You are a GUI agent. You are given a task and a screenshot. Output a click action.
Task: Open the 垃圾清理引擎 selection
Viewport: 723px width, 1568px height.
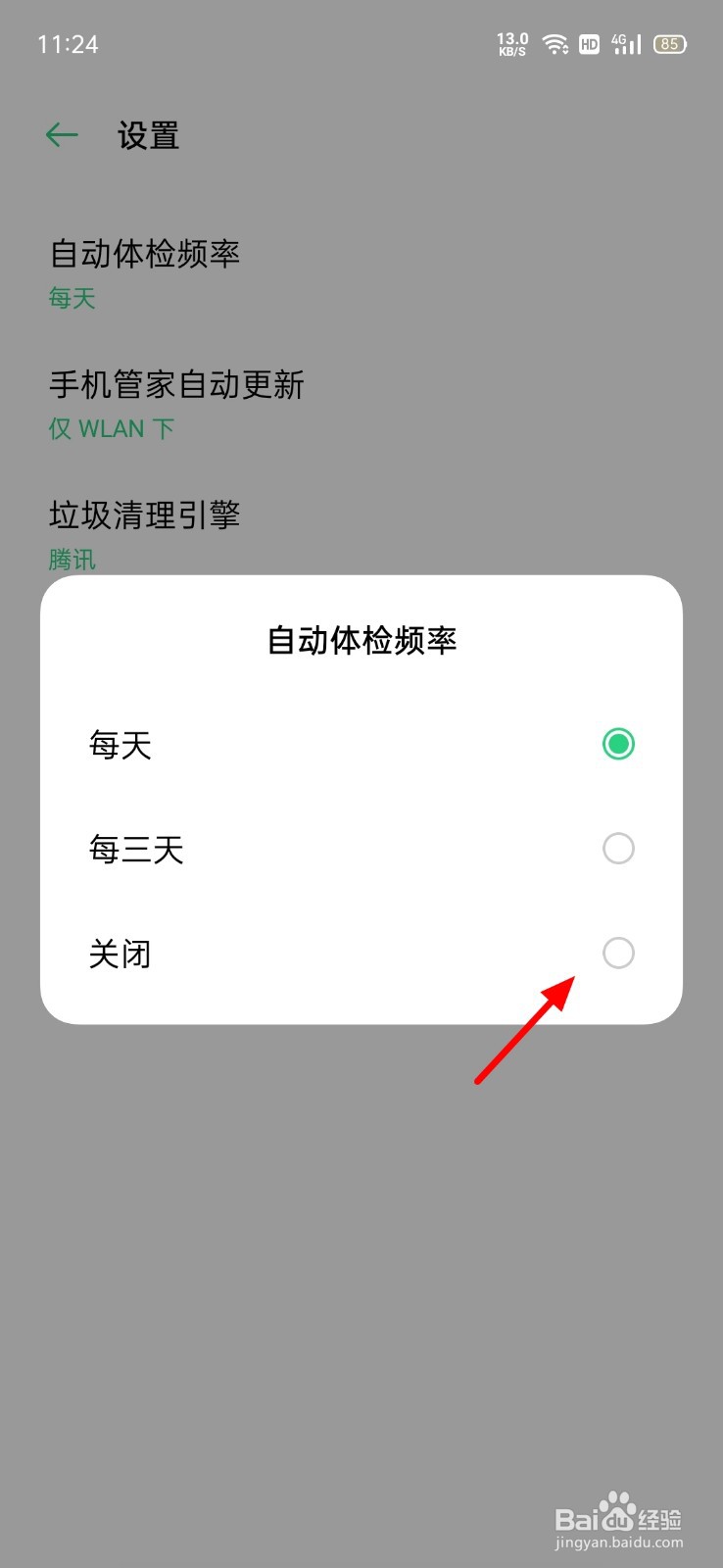point(147,515)
